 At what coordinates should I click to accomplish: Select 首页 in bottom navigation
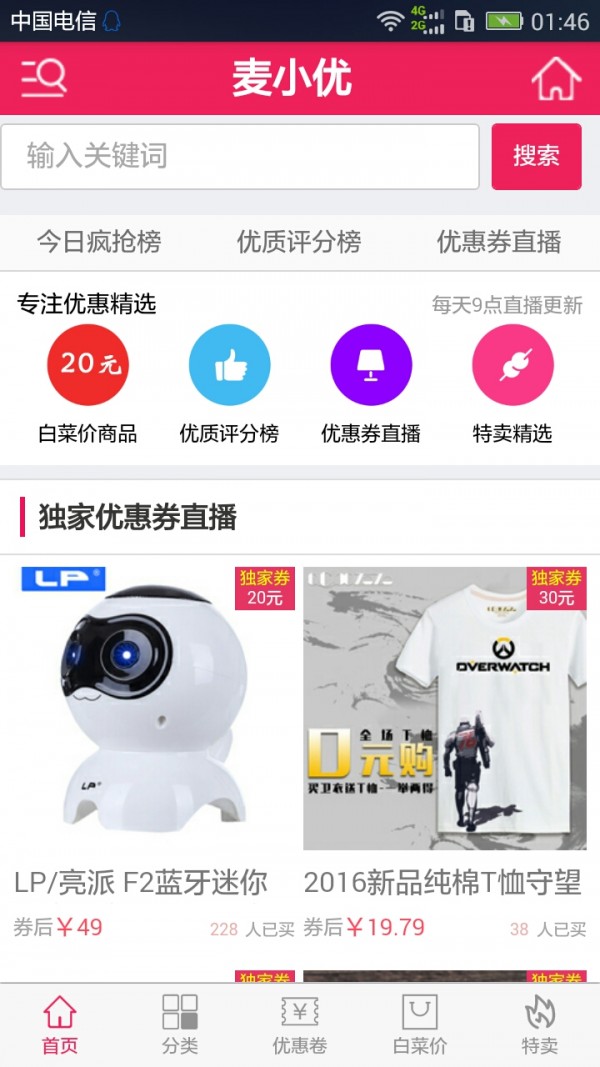pyautogui.click(x=60, y=1025)
